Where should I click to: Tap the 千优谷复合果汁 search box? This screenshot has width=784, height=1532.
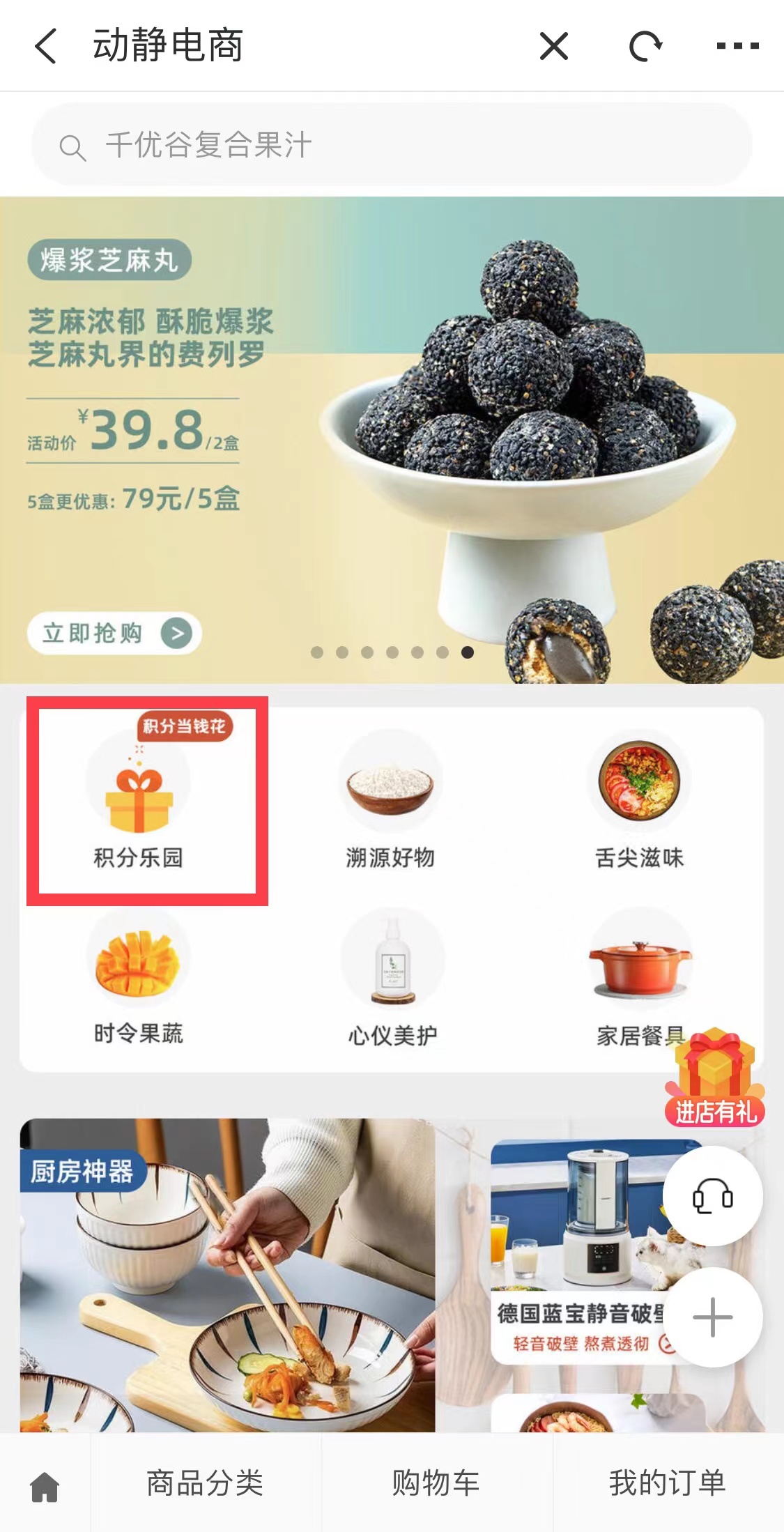(392, 145)
